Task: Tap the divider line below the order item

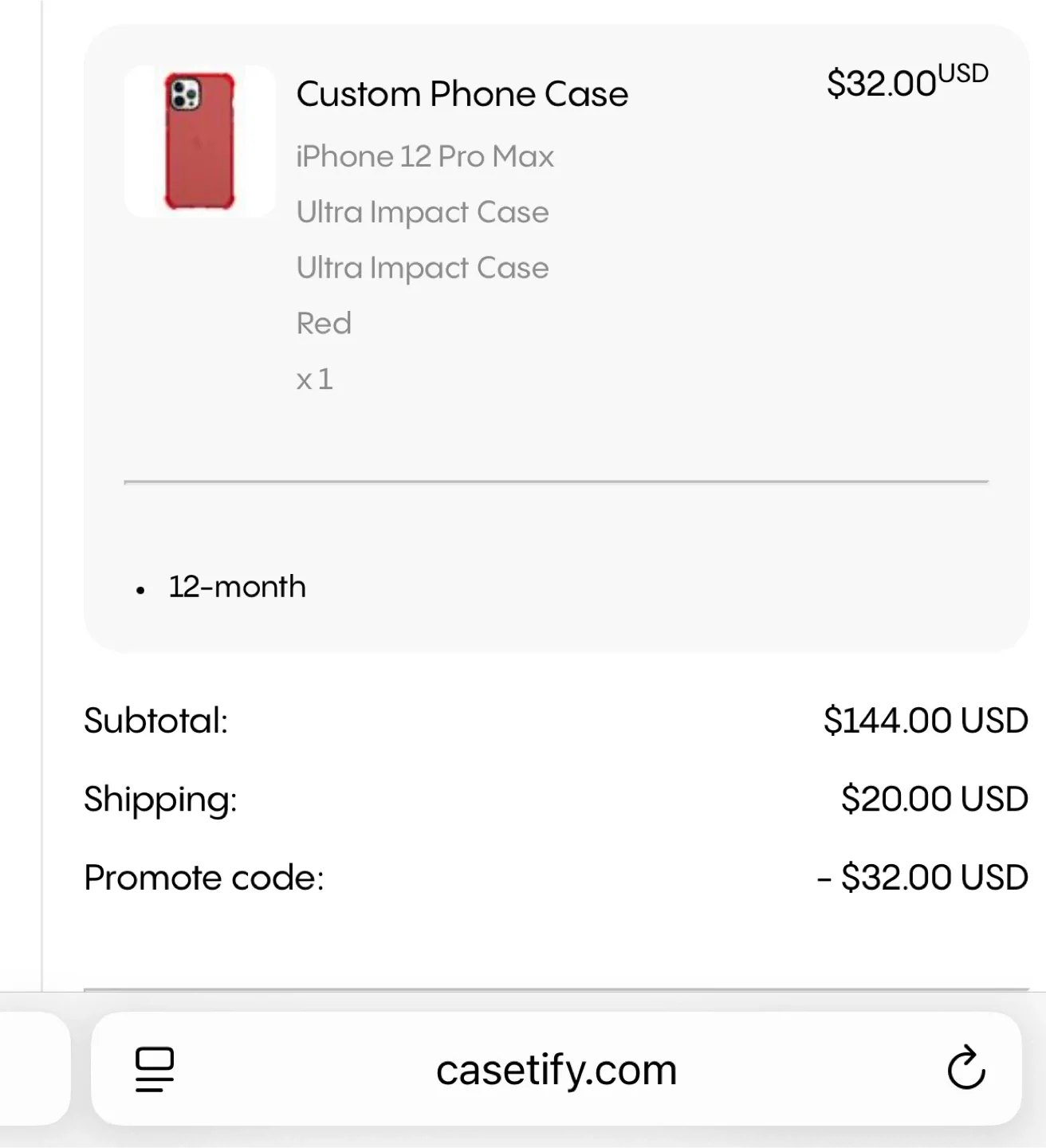Action: (x=556, y=482)
